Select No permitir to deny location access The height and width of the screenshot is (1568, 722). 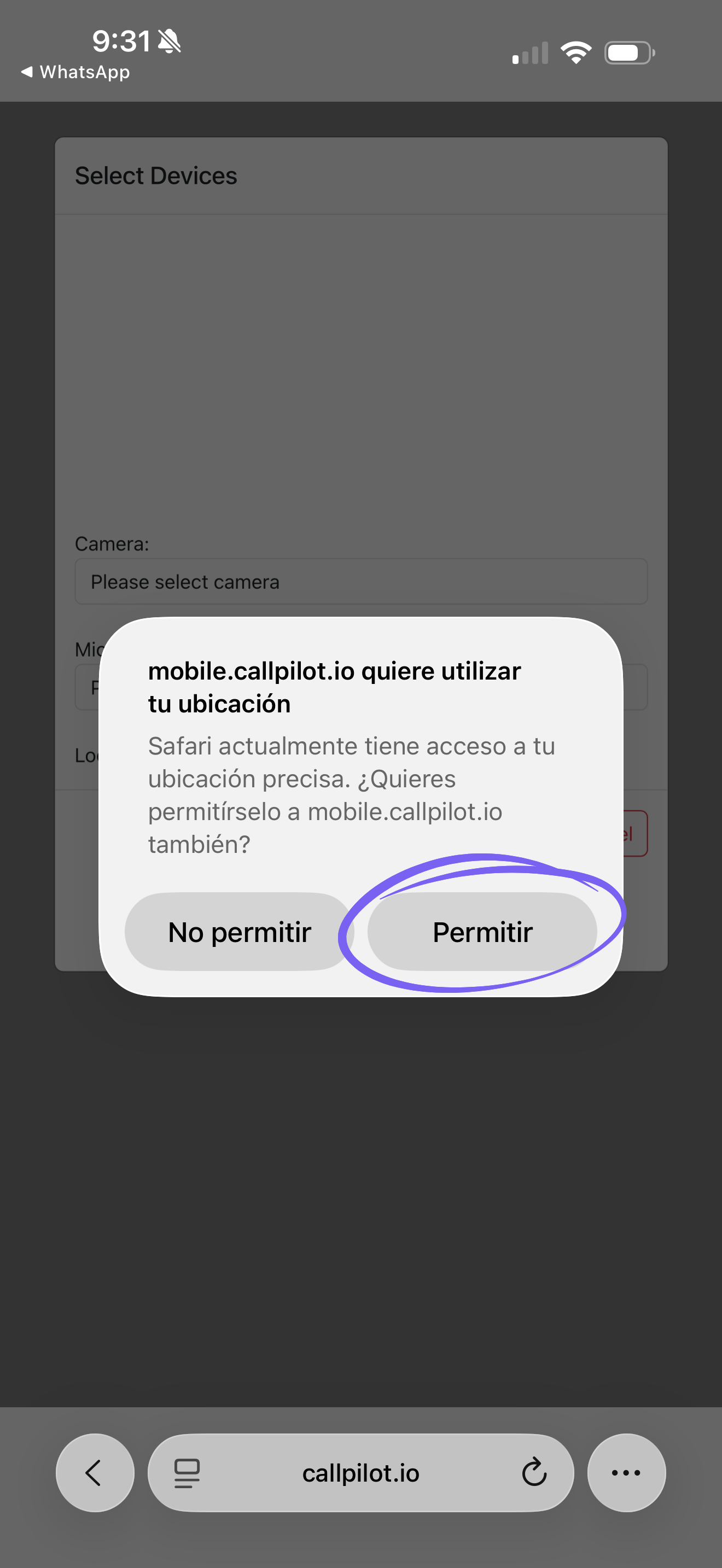pos(239,931)
